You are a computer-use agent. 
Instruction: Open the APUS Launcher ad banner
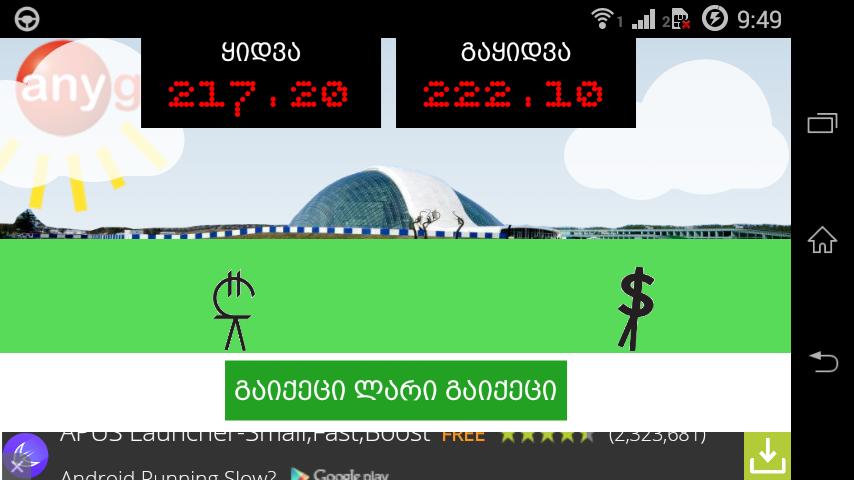pyautogui.click(x=380, y=456)
